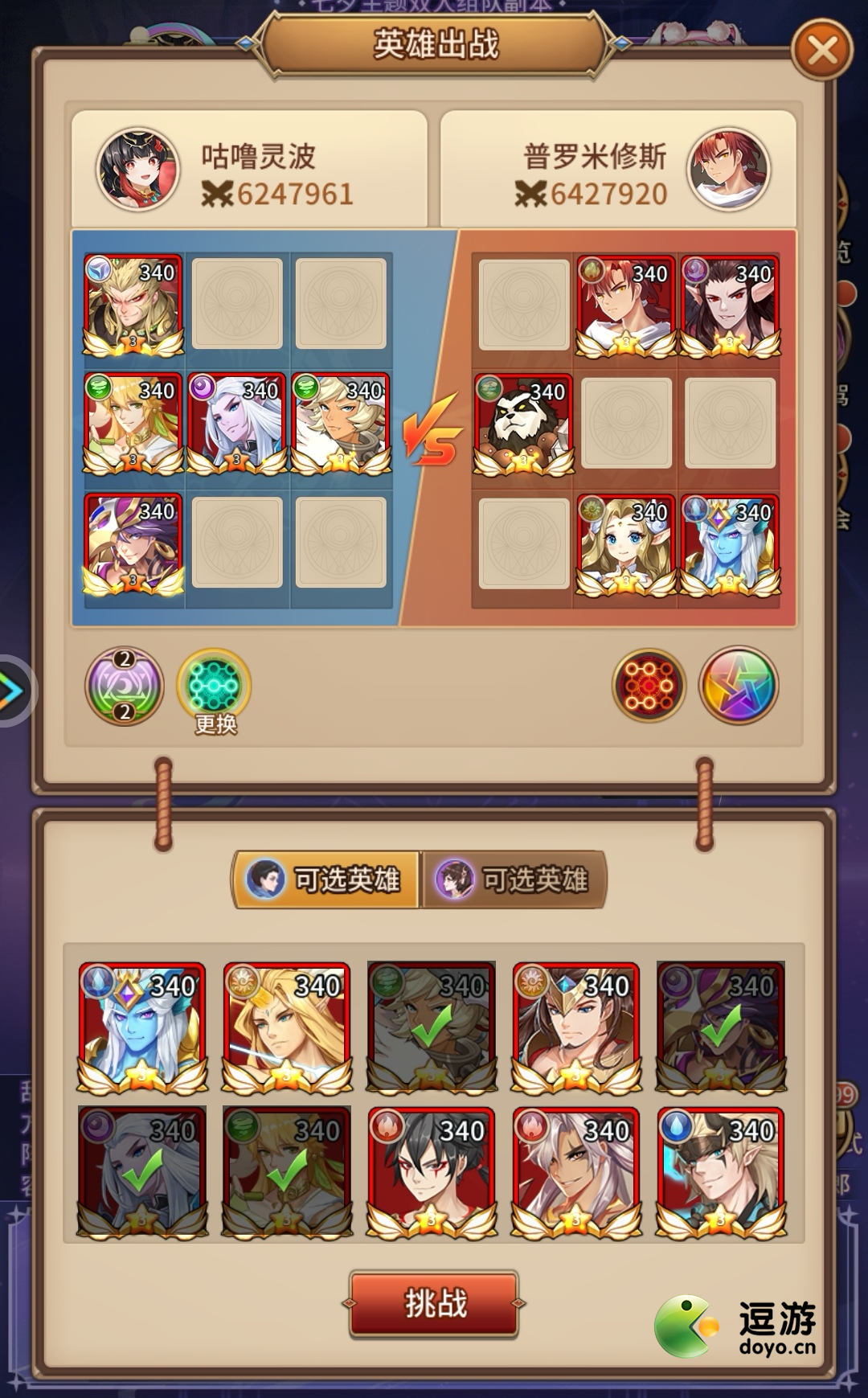Select the black-haired fire hero in the roster
Viewport: 868px width, 1398px height.
coord(432,1171)
